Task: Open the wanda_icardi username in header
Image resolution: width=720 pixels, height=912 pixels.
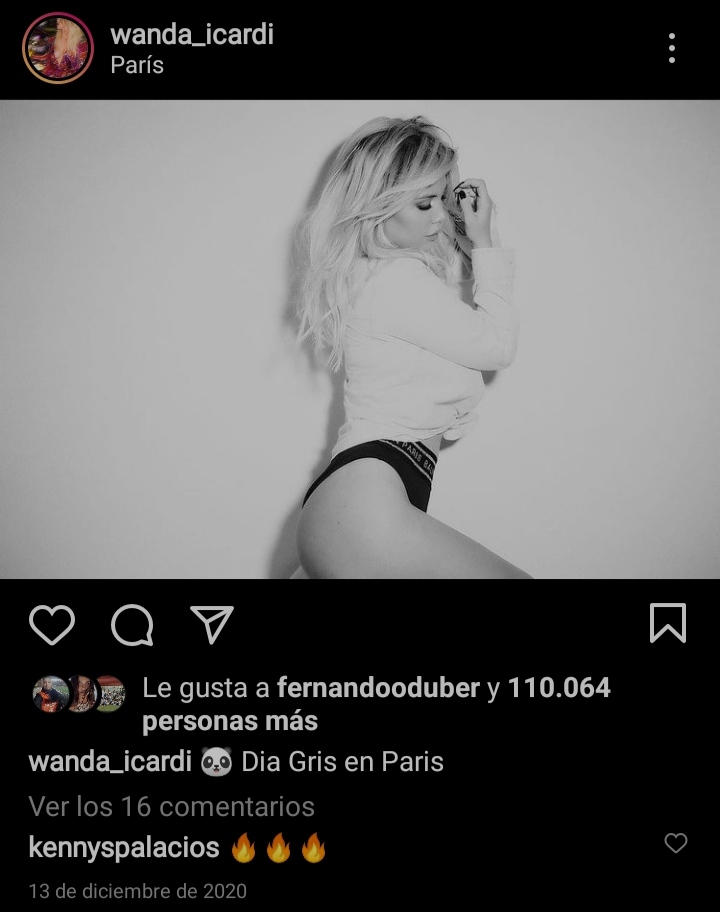Action: point(191,34)
